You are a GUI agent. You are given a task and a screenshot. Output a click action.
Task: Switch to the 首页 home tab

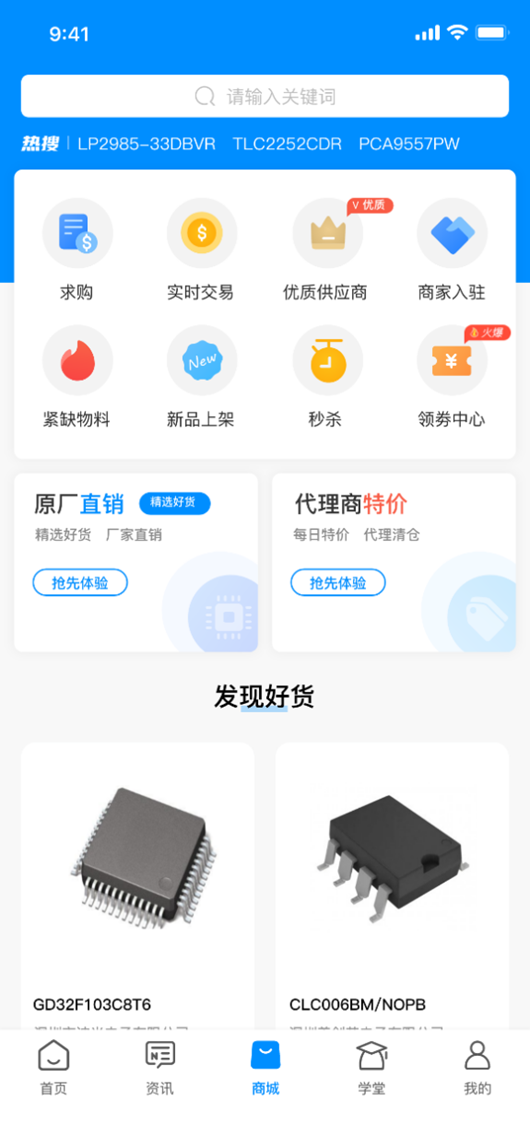pos(53,1068)
